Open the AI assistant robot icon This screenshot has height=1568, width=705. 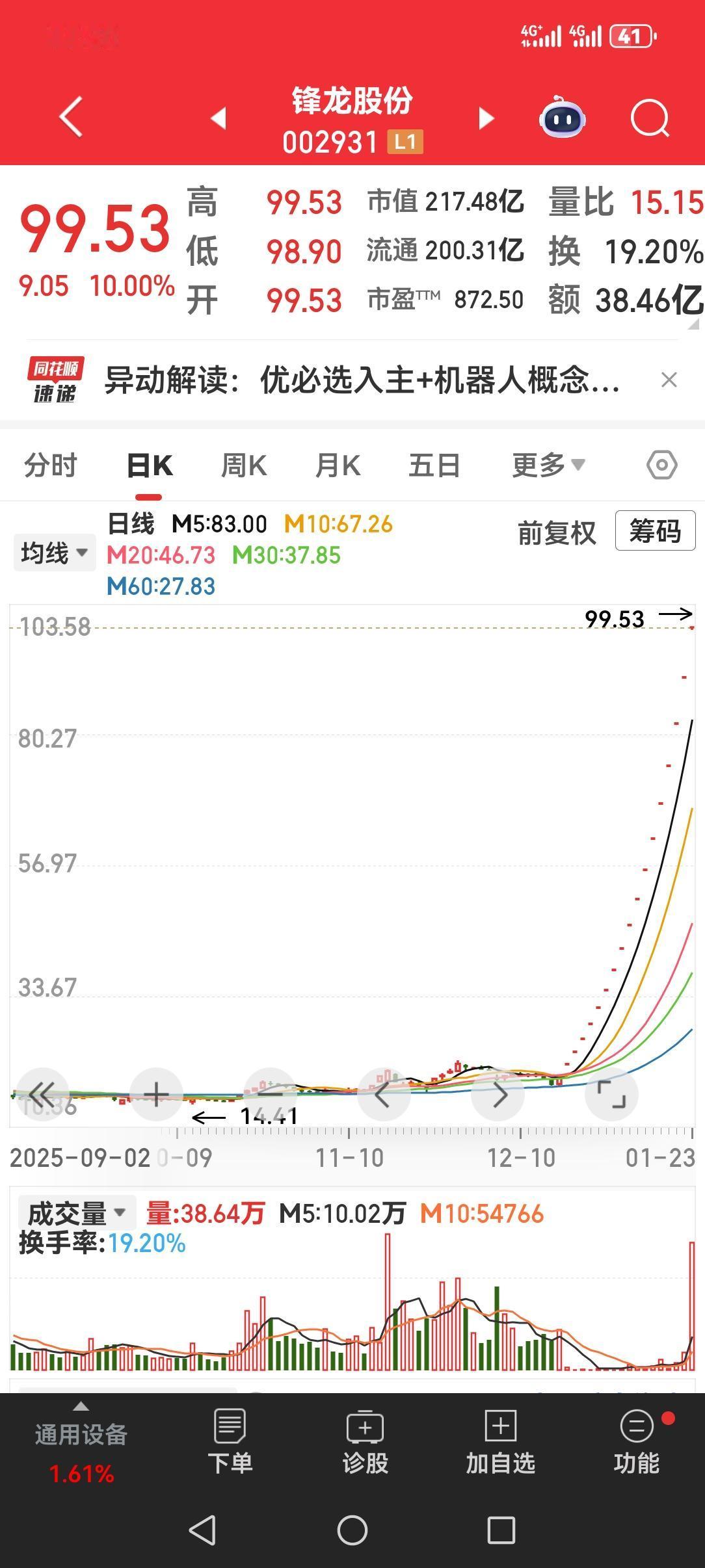(563, 118)
